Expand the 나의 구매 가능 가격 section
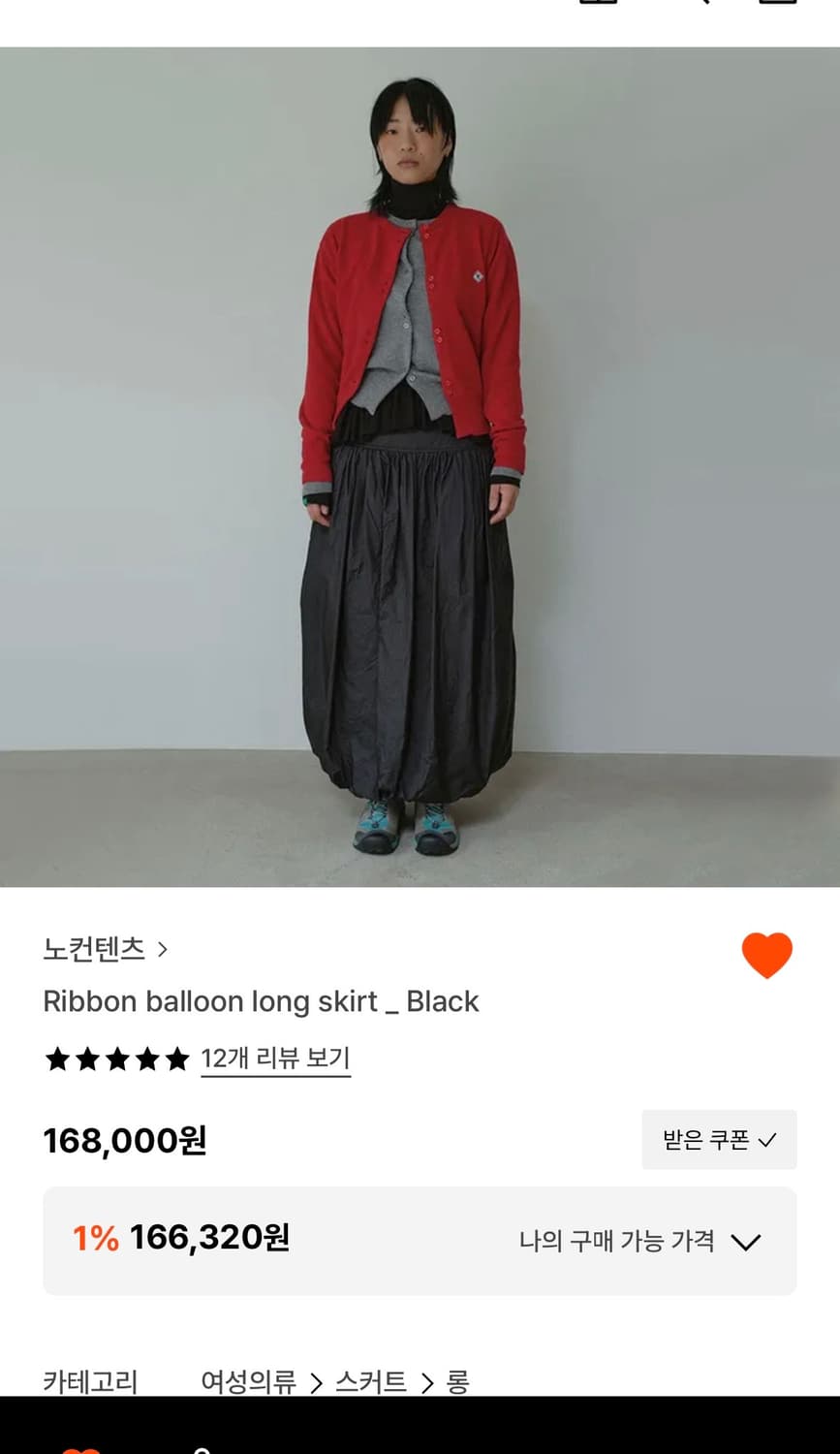Screen dimensions: 840x1454 coord(746,1242)
